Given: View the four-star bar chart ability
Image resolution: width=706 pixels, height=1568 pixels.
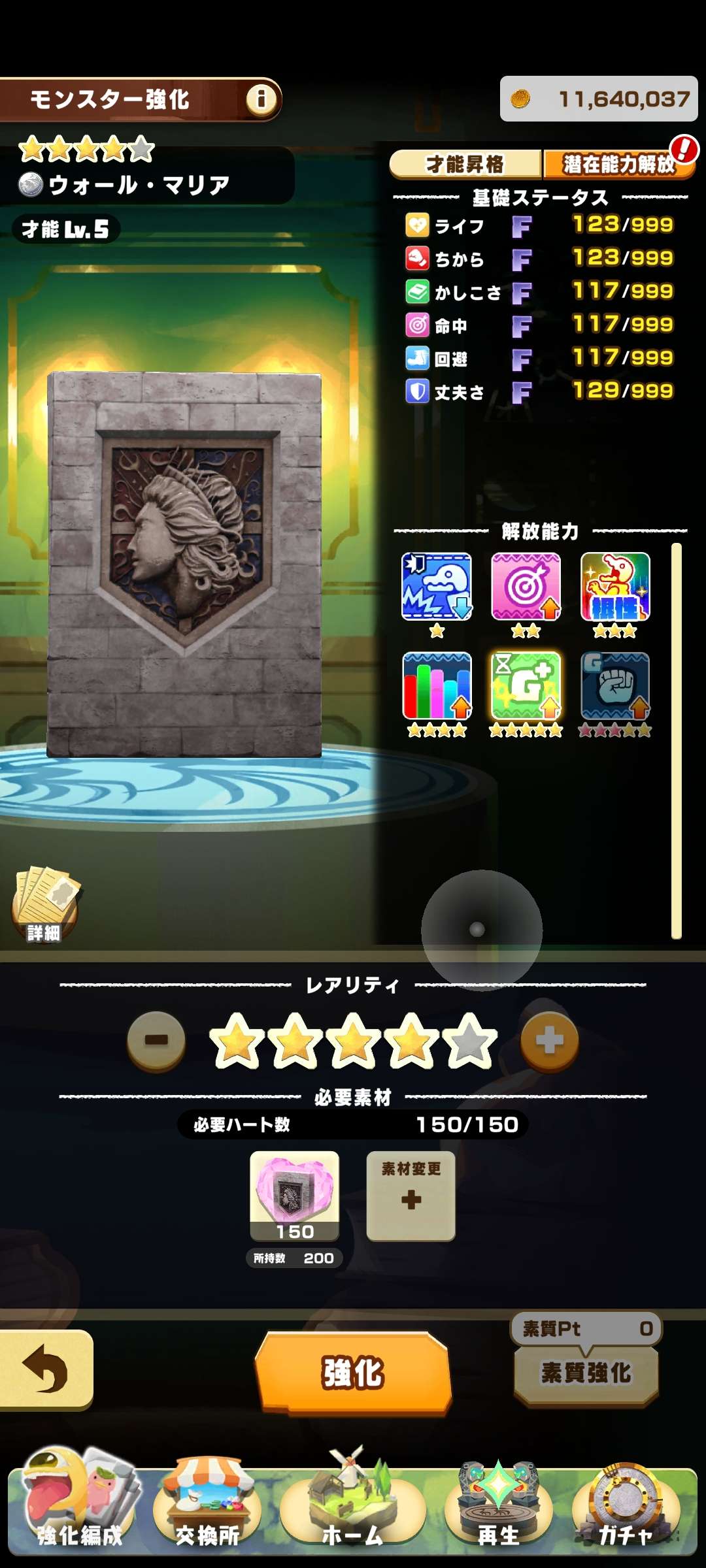Looking at the screenshot, I should click(436, 686).
